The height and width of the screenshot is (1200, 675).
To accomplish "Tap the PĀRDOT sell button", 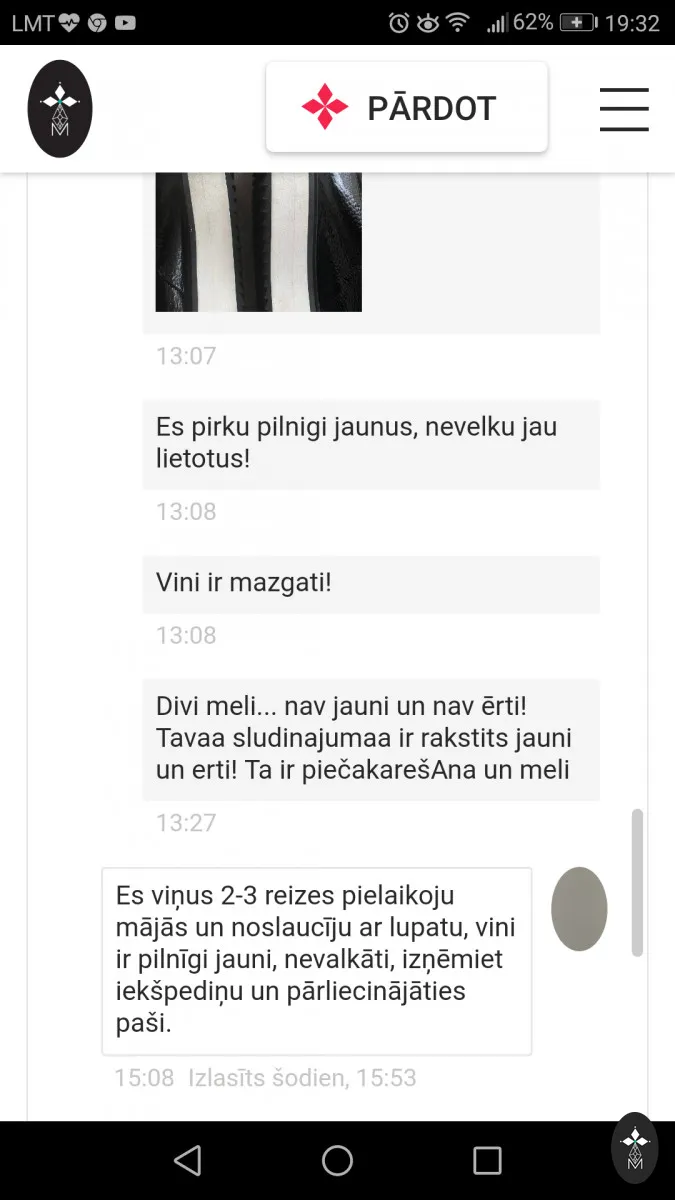I will (406, 107).
